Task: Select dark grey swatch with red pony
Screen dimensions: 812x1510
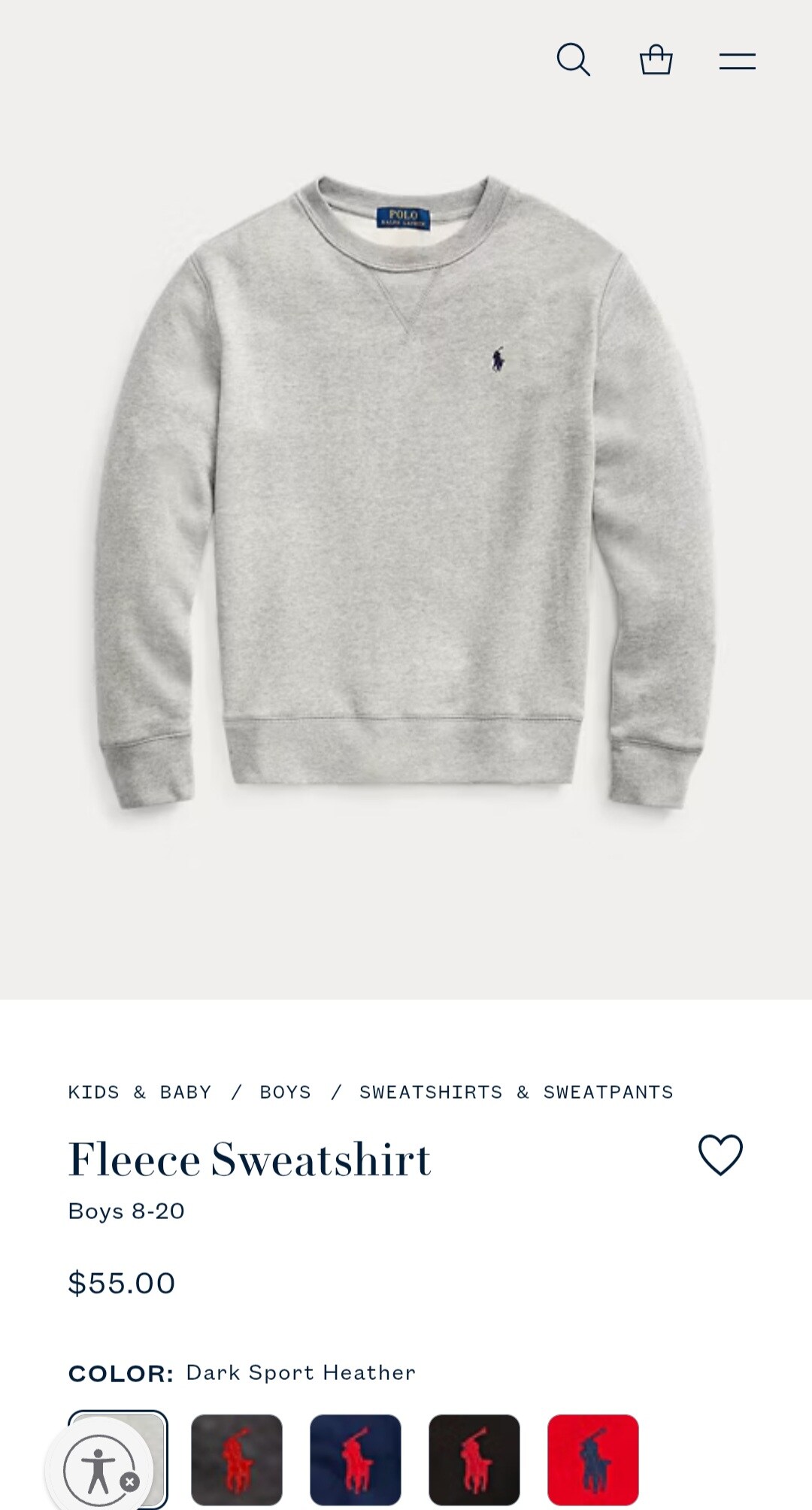Action: click(237, 1460)
